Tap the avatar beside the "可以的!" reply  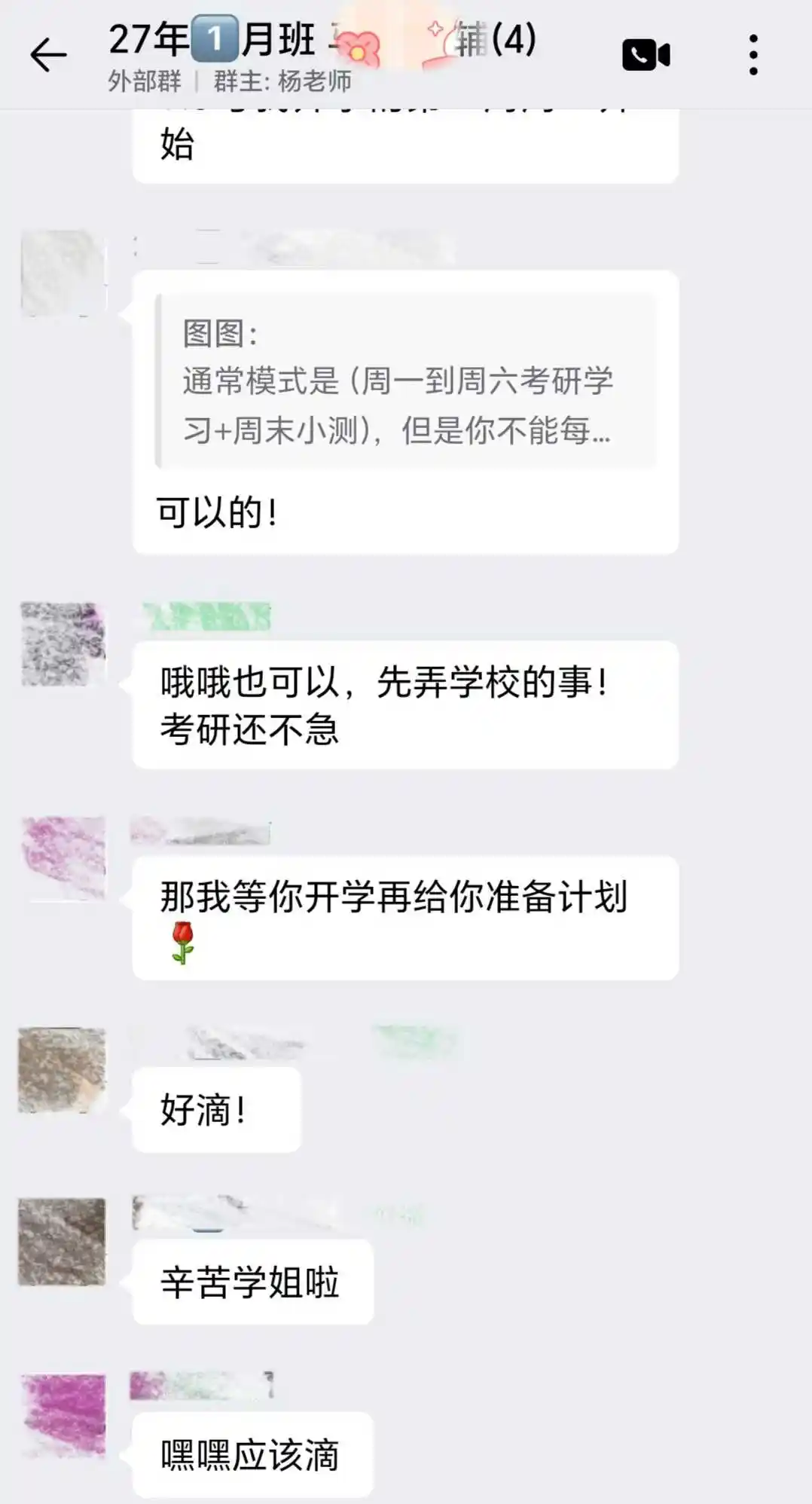pyautogui.click(x=63, y=274)
